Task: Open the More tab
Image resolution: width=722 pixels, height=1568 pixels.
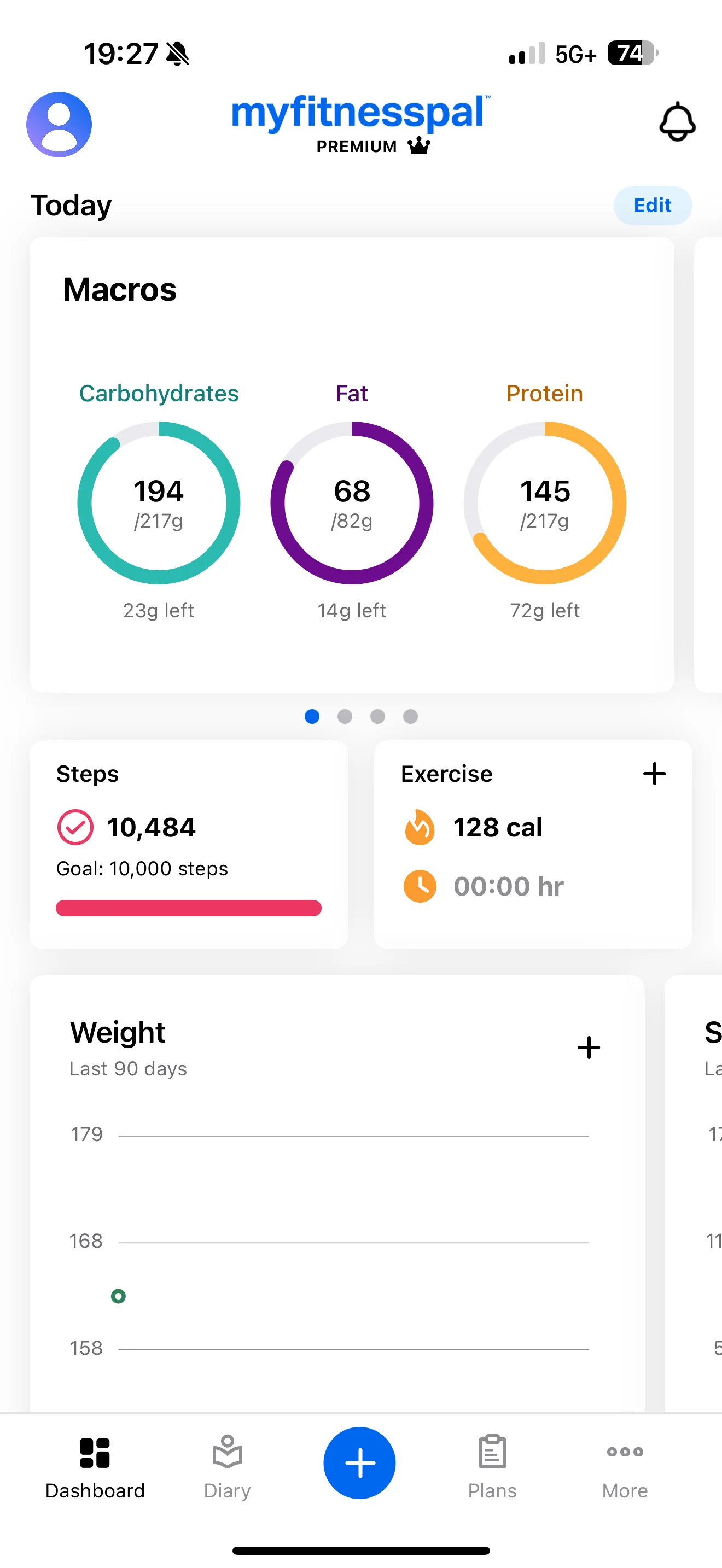Action: coord(625,1467)
